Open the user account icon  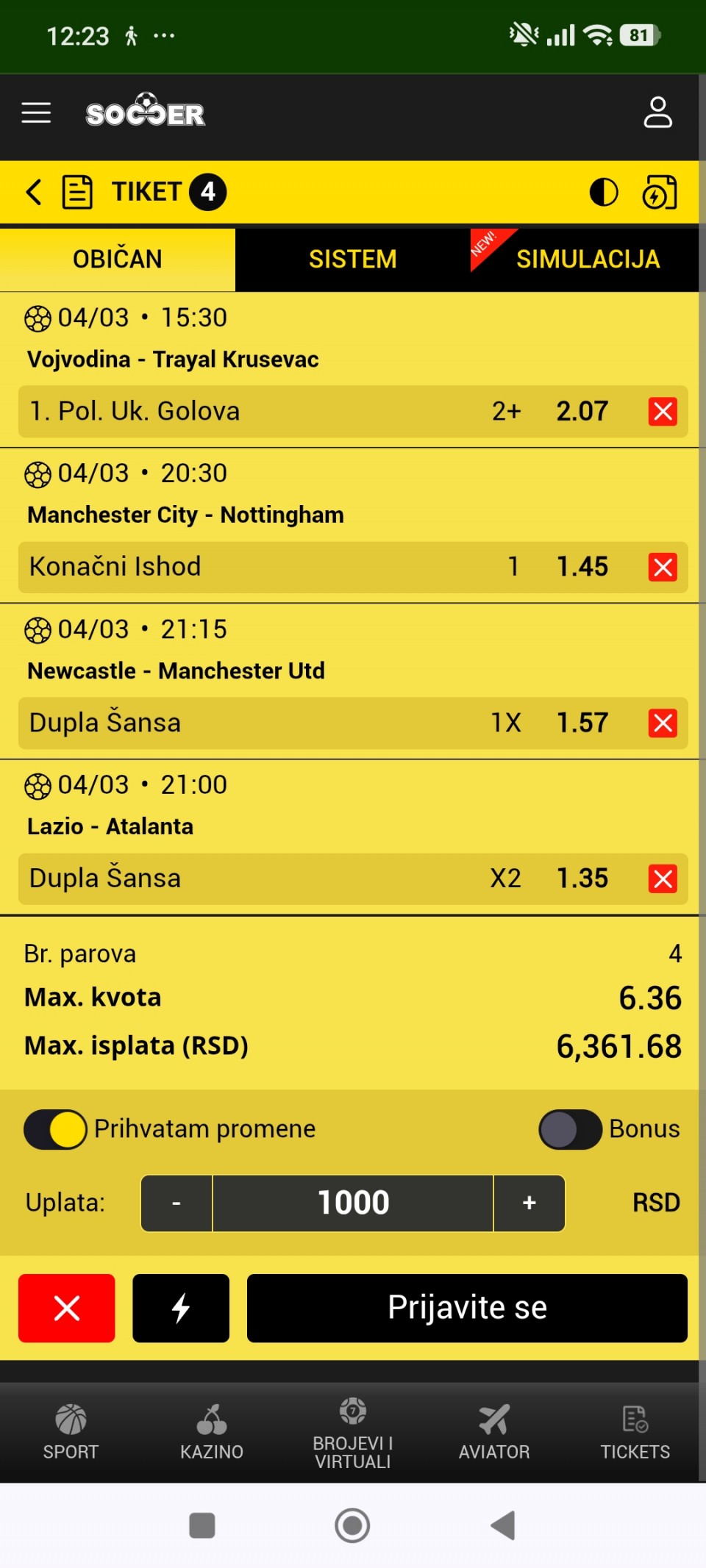point(657,112)
